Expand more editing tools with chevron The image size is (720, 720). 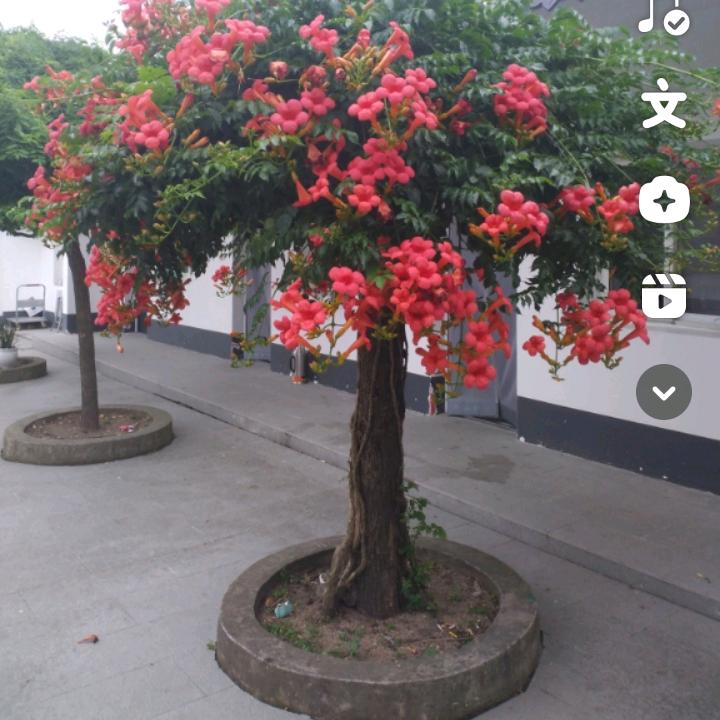pyautogui.click(x=664, y=392)
